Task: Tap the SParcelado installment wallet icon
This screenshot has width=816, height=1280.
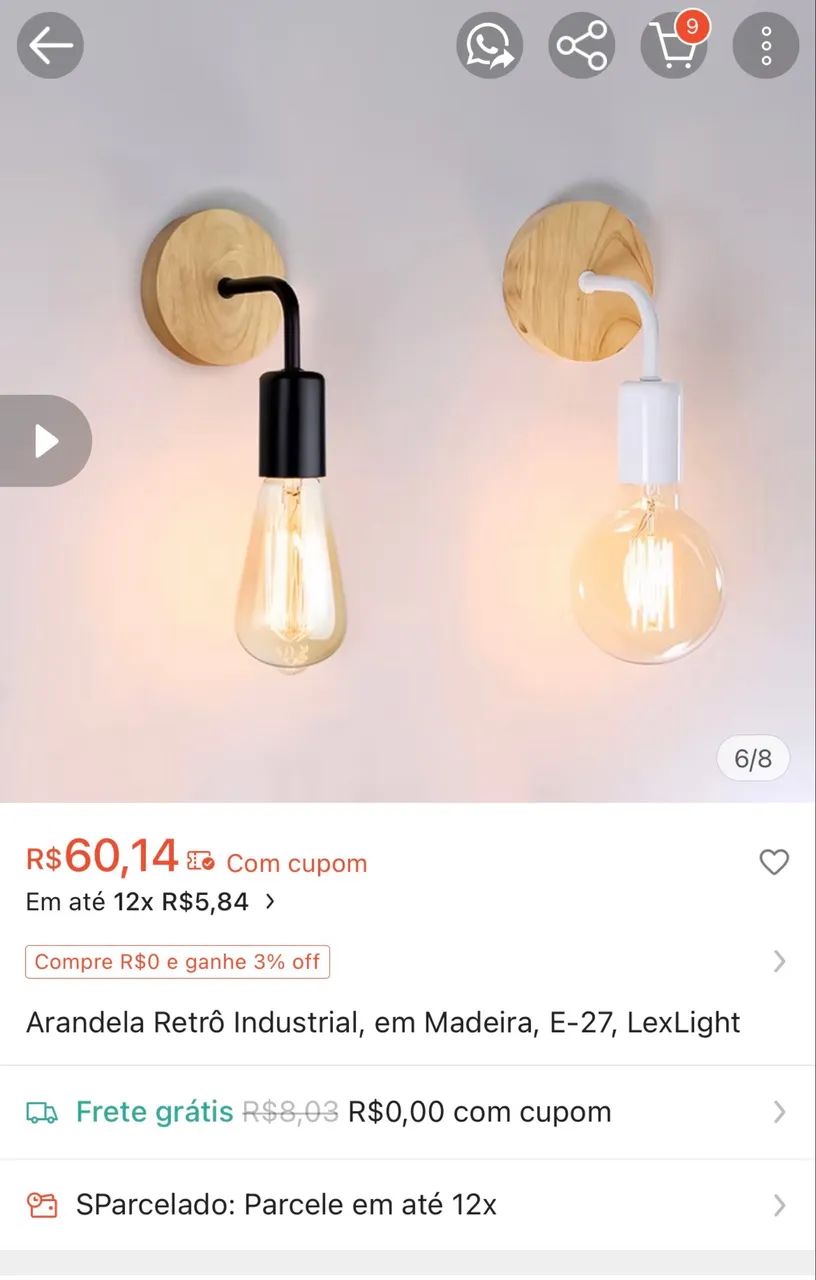Action: [x=41, y=1204]
